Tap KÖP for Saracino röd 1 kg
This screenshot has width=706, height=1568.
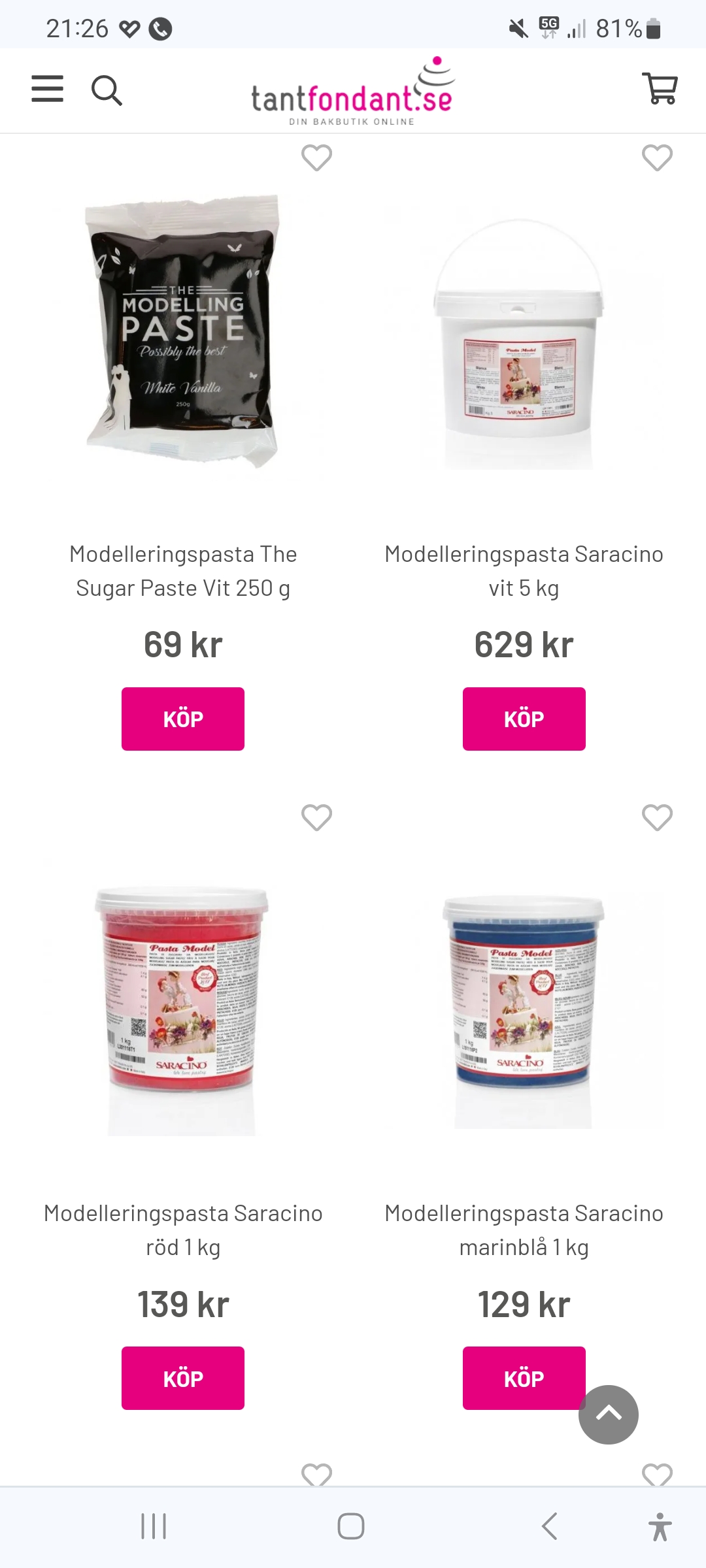pos(183,1378)
